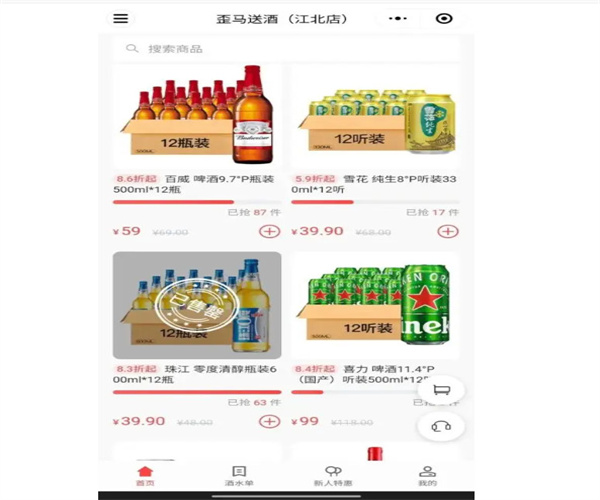This screenshot has width=600, height=500.
Task: Tap the 搜索商品 search box
Action: pos(286,48)
